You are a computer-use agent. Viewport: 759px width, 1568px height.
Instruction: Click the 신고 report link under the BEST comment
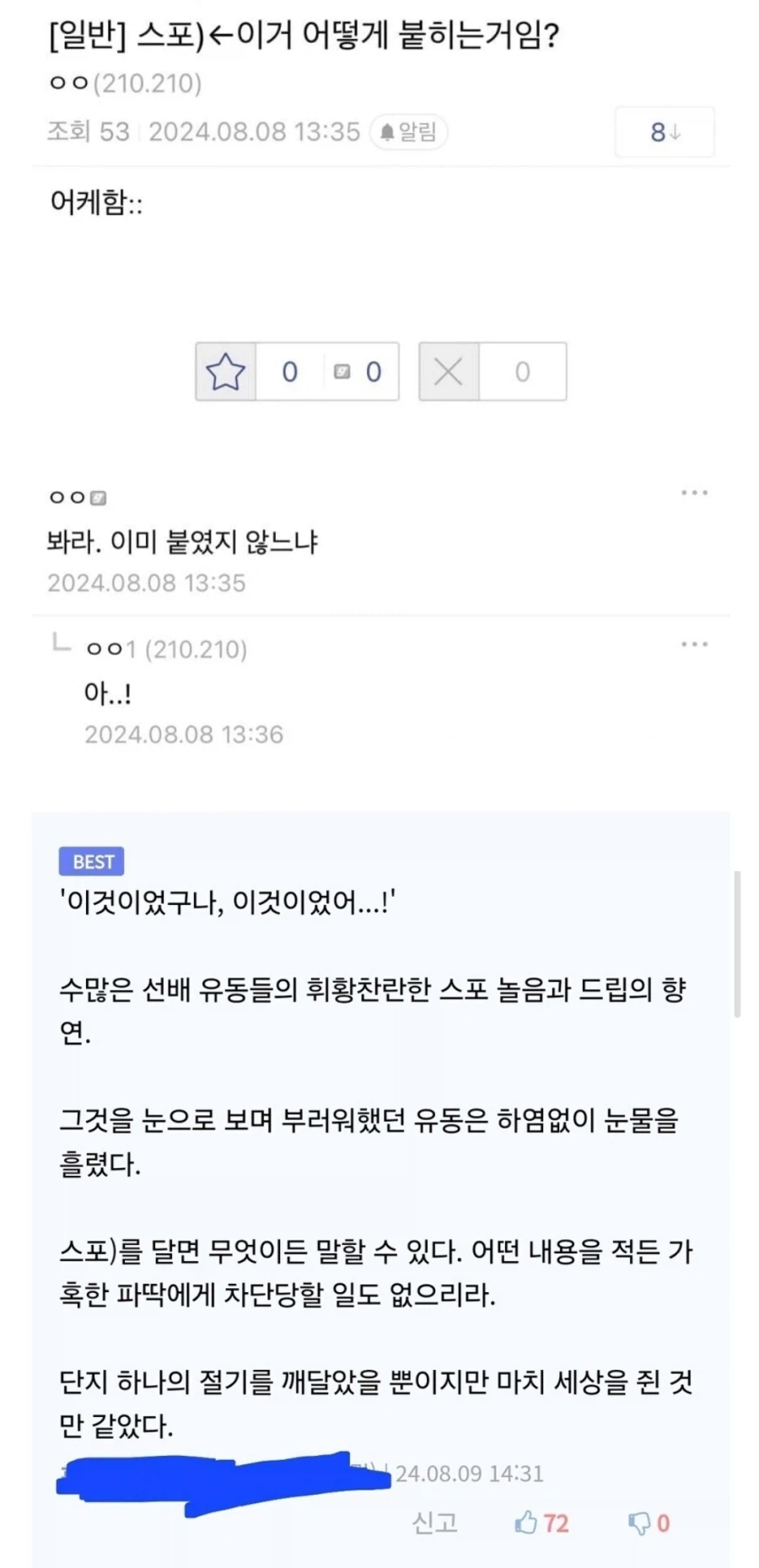[435, 1523]
